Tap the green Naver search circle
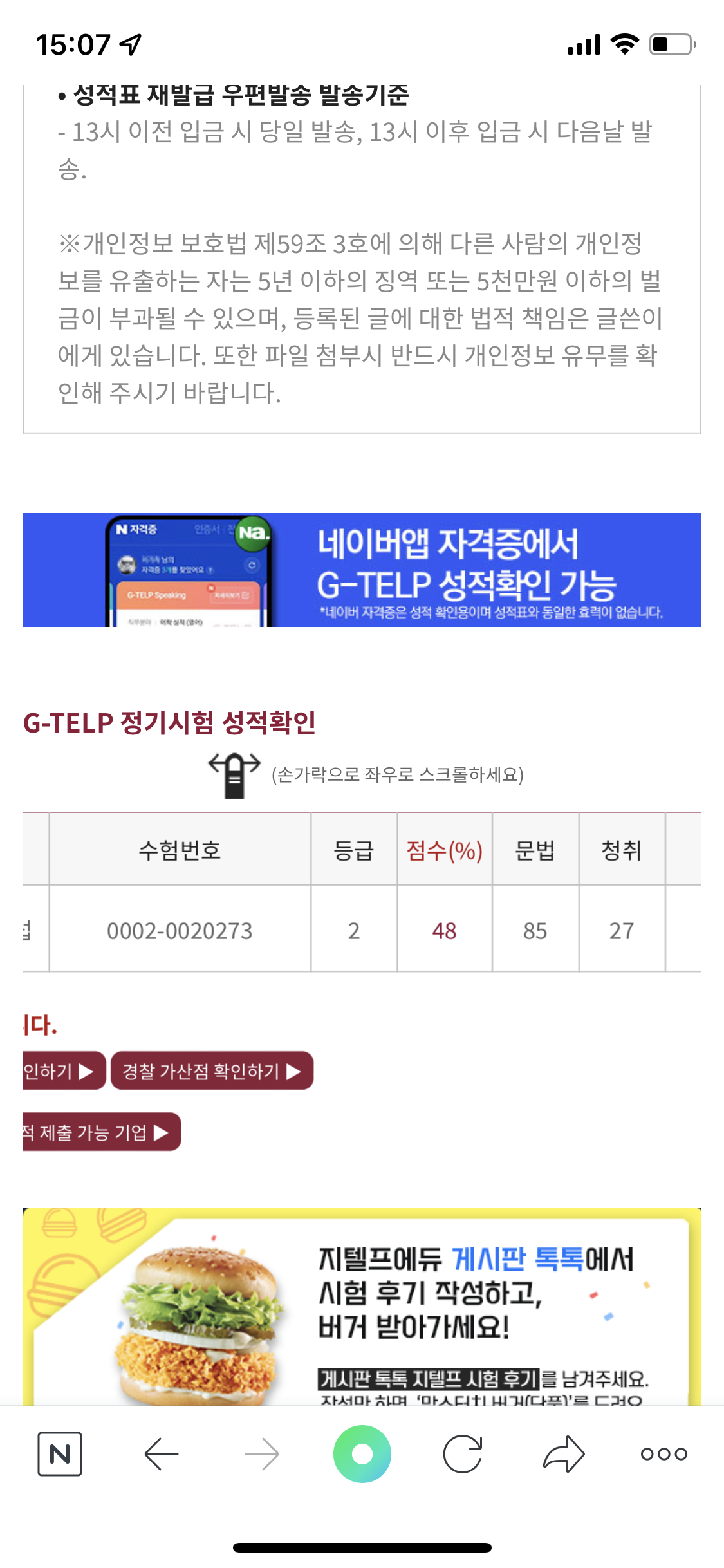Image resolution: width=724 pixels, height=1568 pixels. click(362, 1453)
